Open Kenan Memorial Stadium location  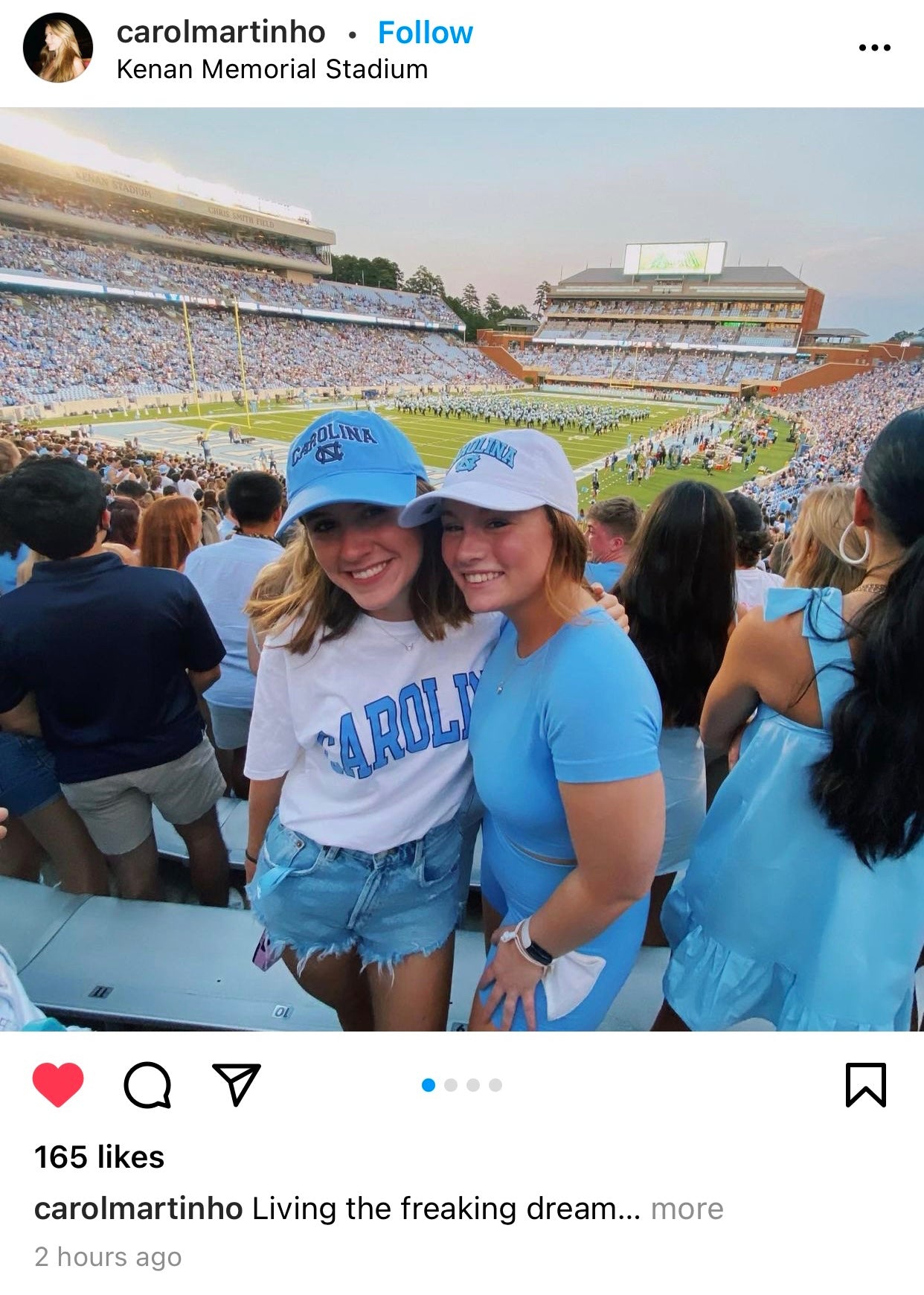coord(272,69)
